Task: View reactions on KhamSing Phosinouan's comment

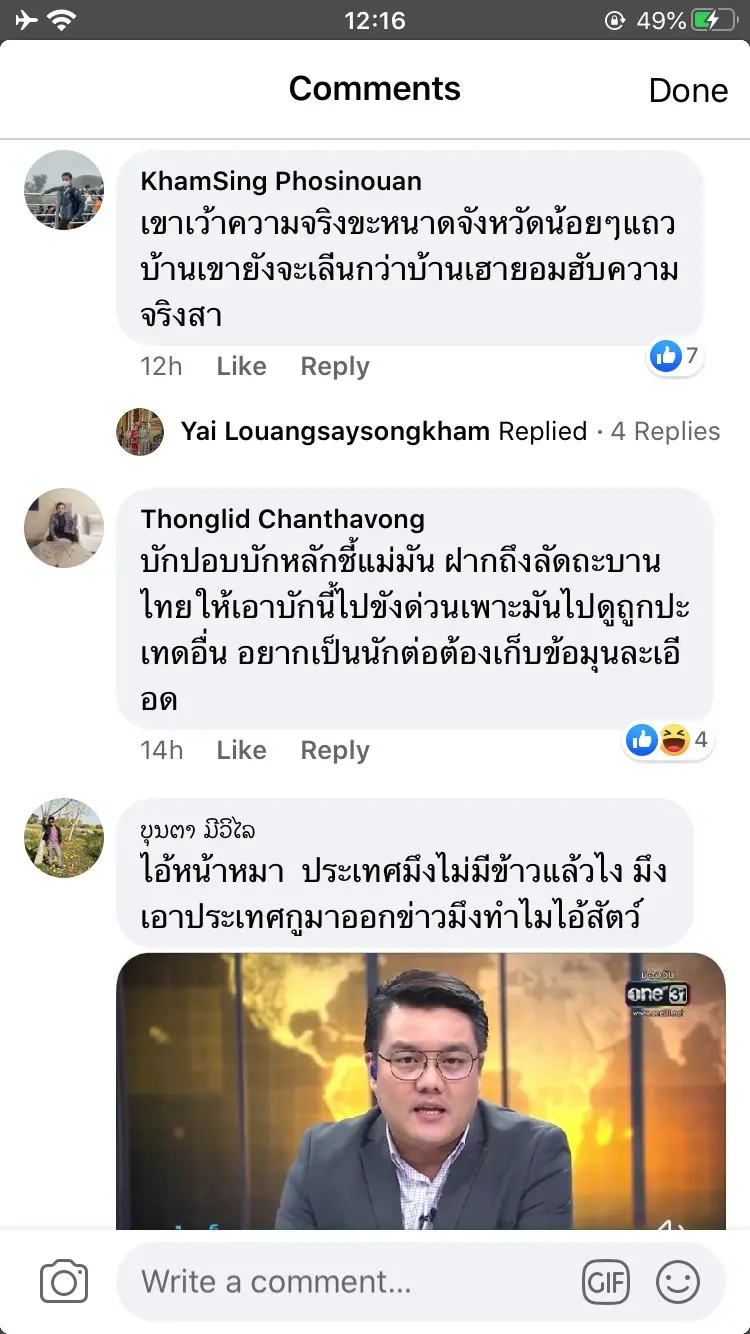Action: pos(676,354)
